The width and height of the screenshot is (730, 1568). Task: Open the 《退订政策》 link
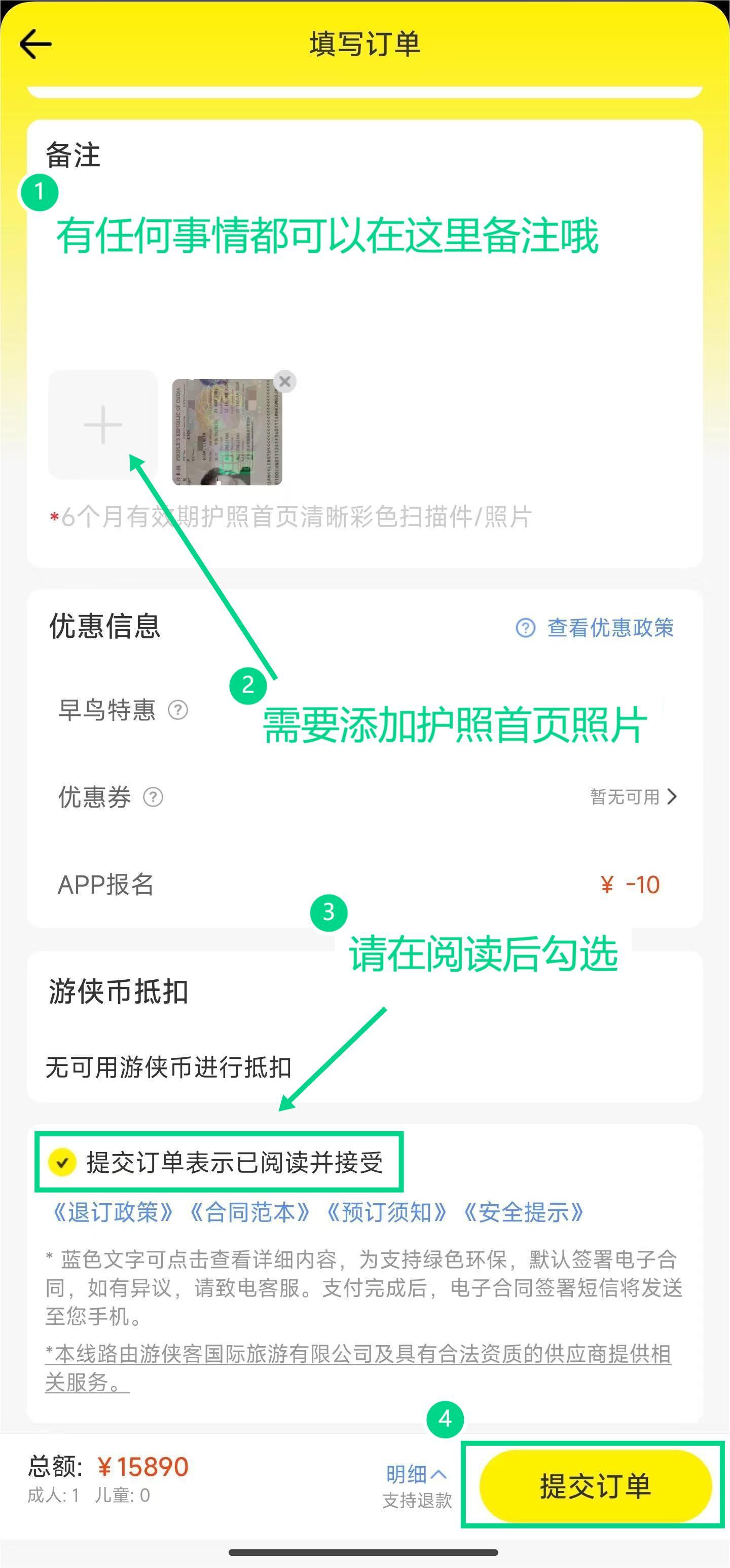click(113, 1212)
